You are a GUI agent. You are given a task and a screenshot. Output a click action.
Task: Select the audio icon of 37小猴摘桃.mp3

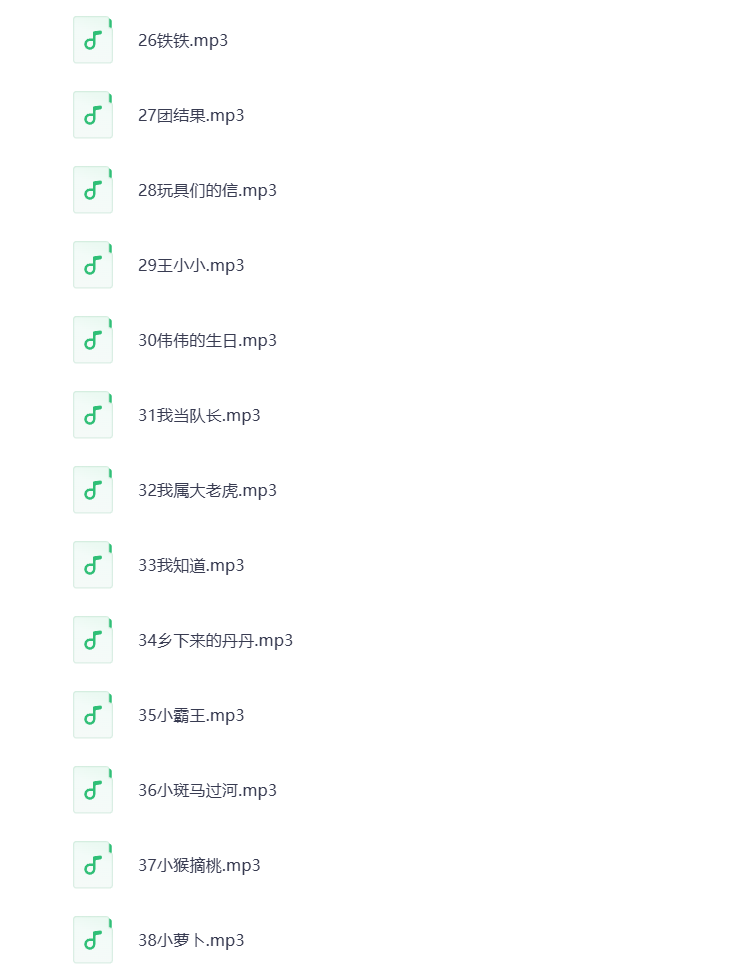pyautogui.click(x=92, y=864)
